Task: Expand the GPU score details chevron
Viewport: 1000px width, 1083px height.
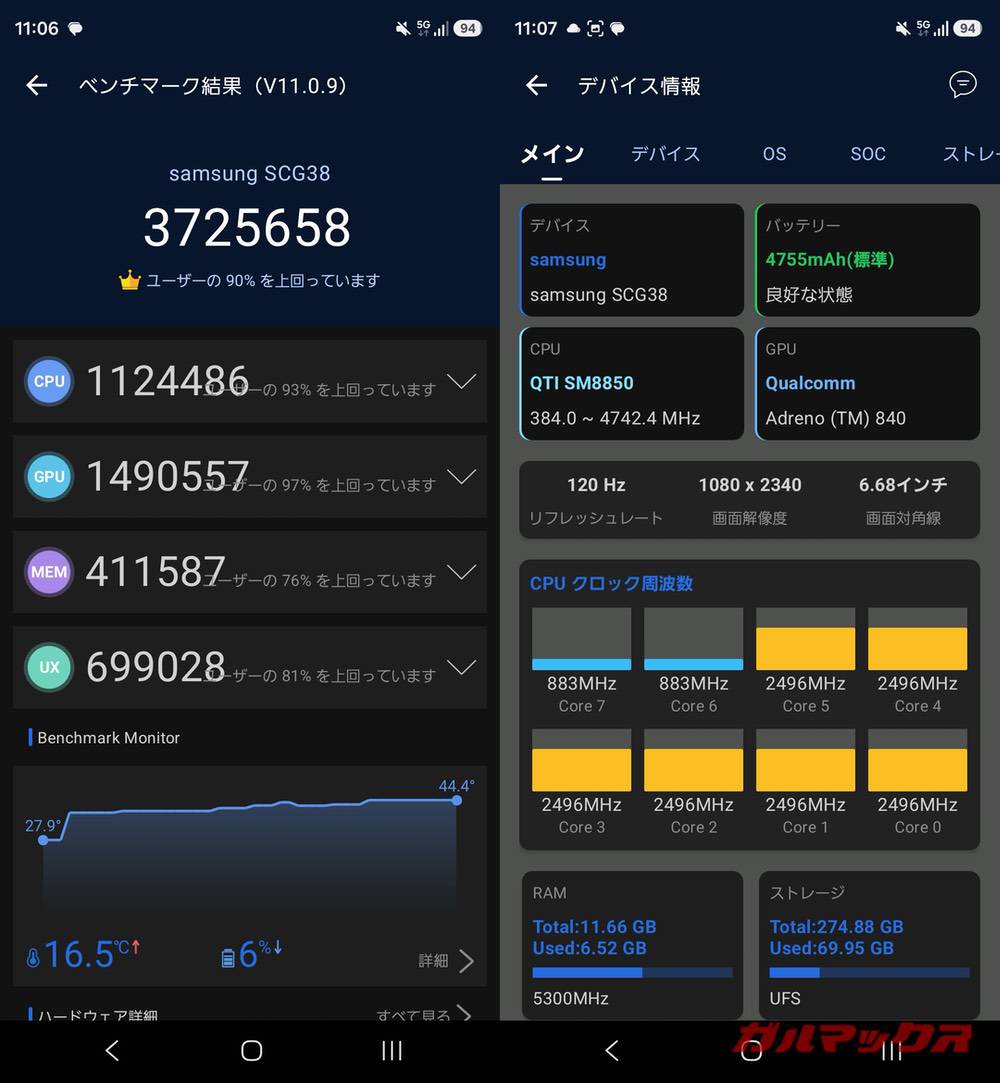Action: [x=461, y=476]
